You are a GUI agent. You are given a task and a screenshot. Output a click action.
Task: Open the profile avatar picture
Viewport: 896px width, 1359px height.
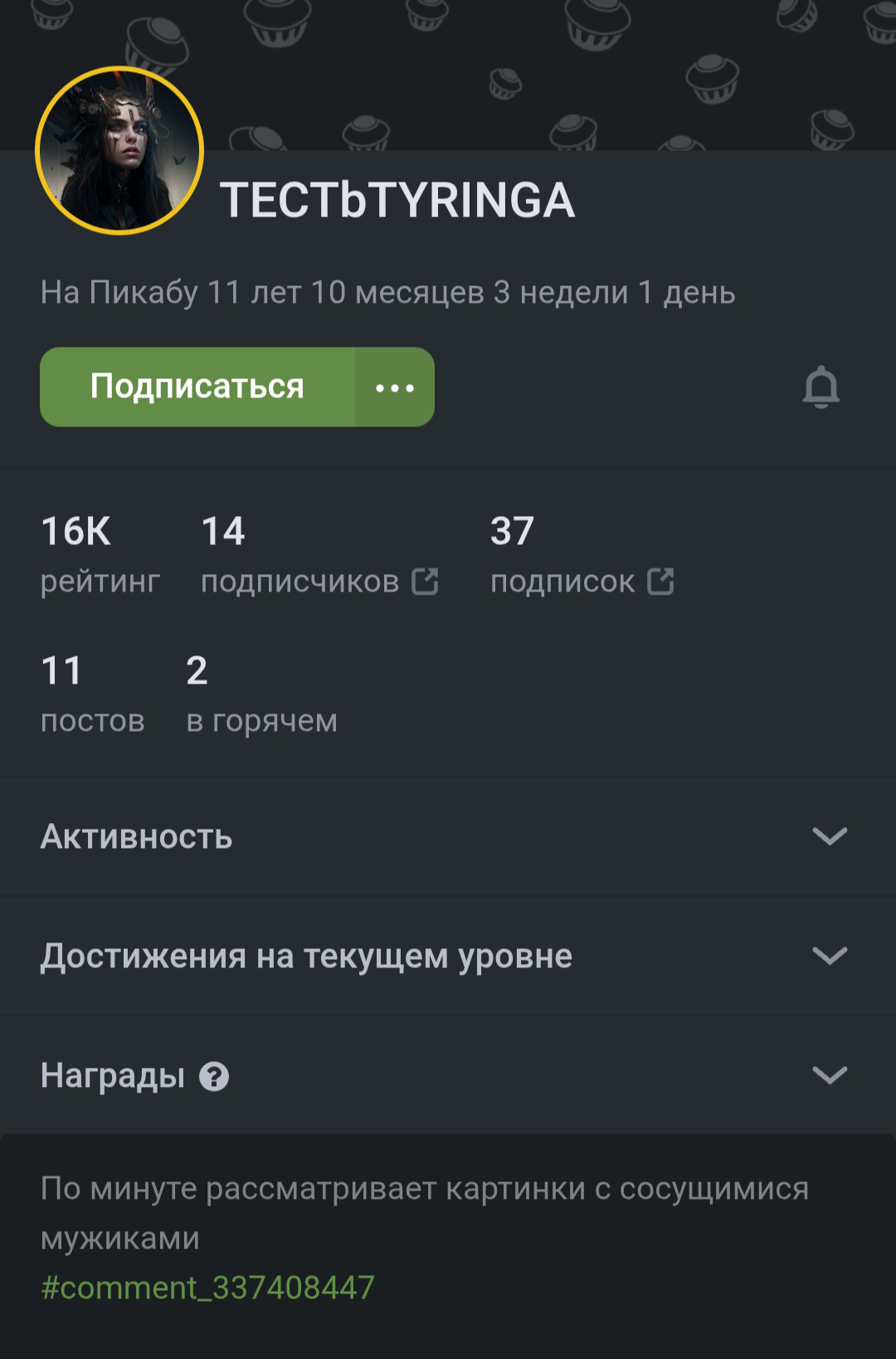120,150
